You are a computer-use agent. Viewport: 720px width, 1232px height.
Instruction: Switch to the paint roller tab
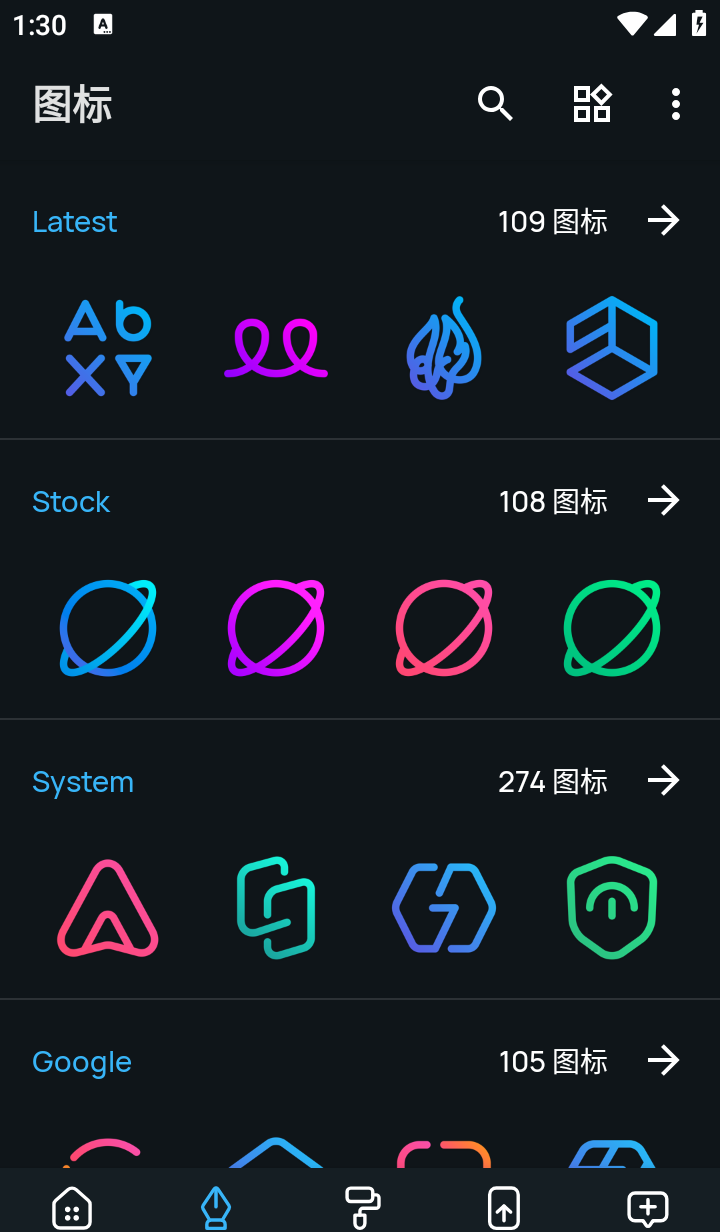pos(362,1208)
